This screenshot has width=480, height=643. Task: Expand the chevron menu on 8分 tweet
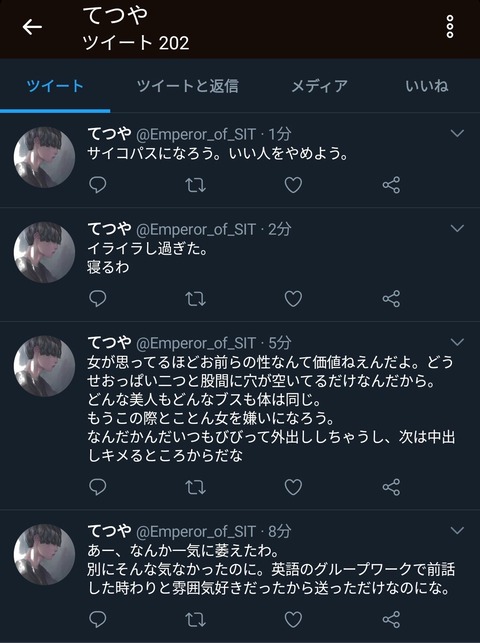coord(457,531)
